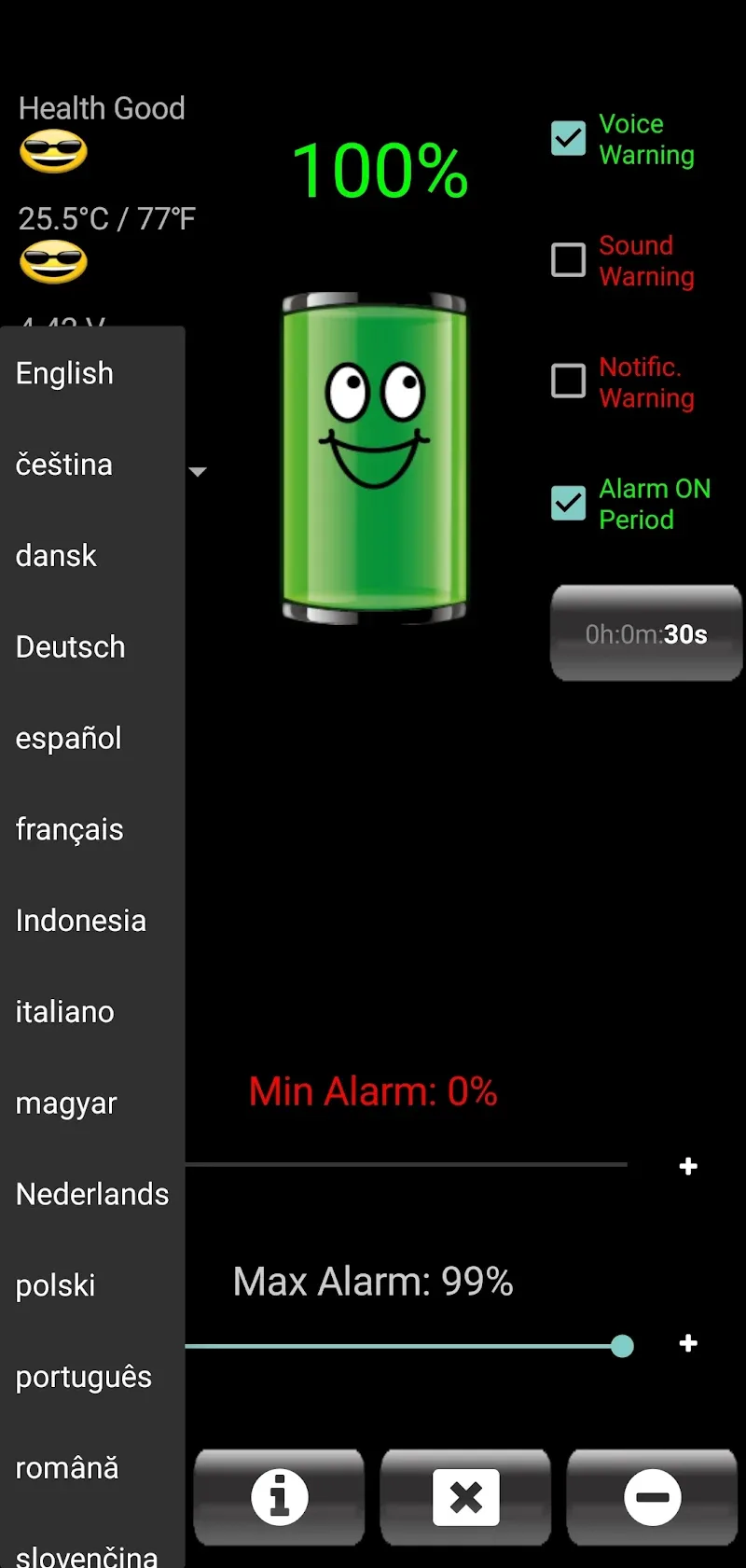Enable Notific. Warning
746x1568 pixels.
point(568,382)
